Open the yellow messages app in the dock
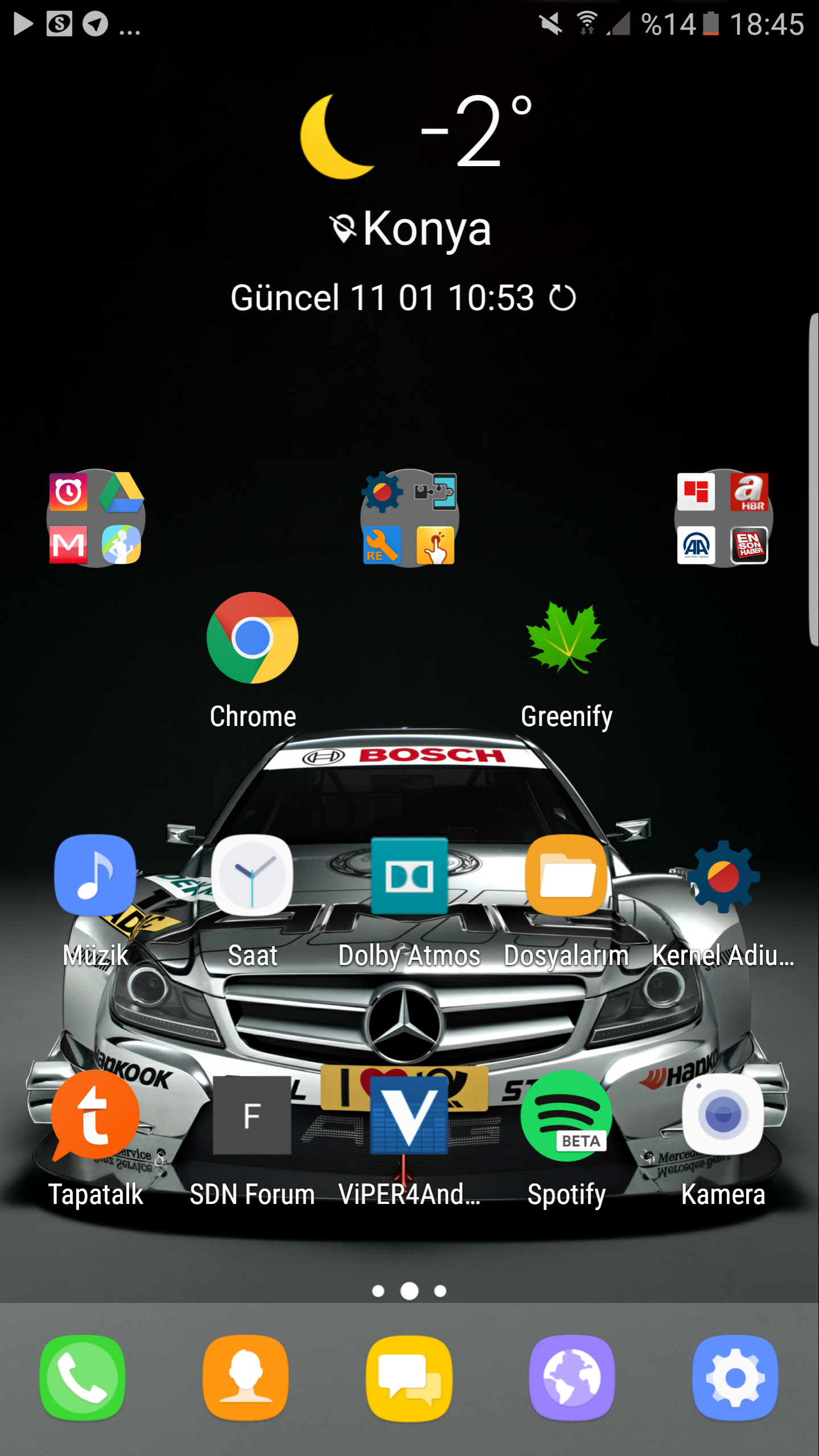This screenshot has height=1456, width=819. (409, 1377)
